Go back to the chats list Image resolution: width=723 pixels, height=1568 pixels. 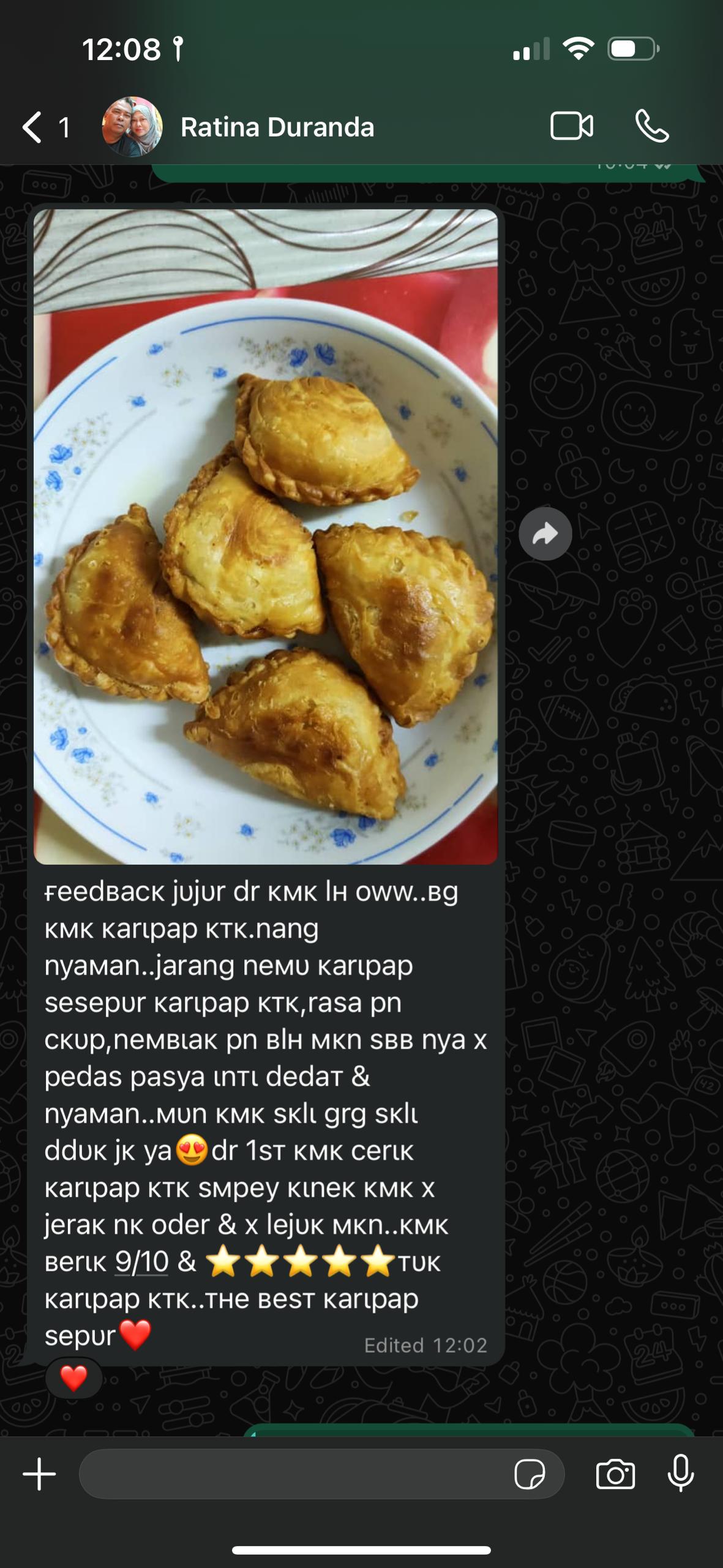coord(33,127)
